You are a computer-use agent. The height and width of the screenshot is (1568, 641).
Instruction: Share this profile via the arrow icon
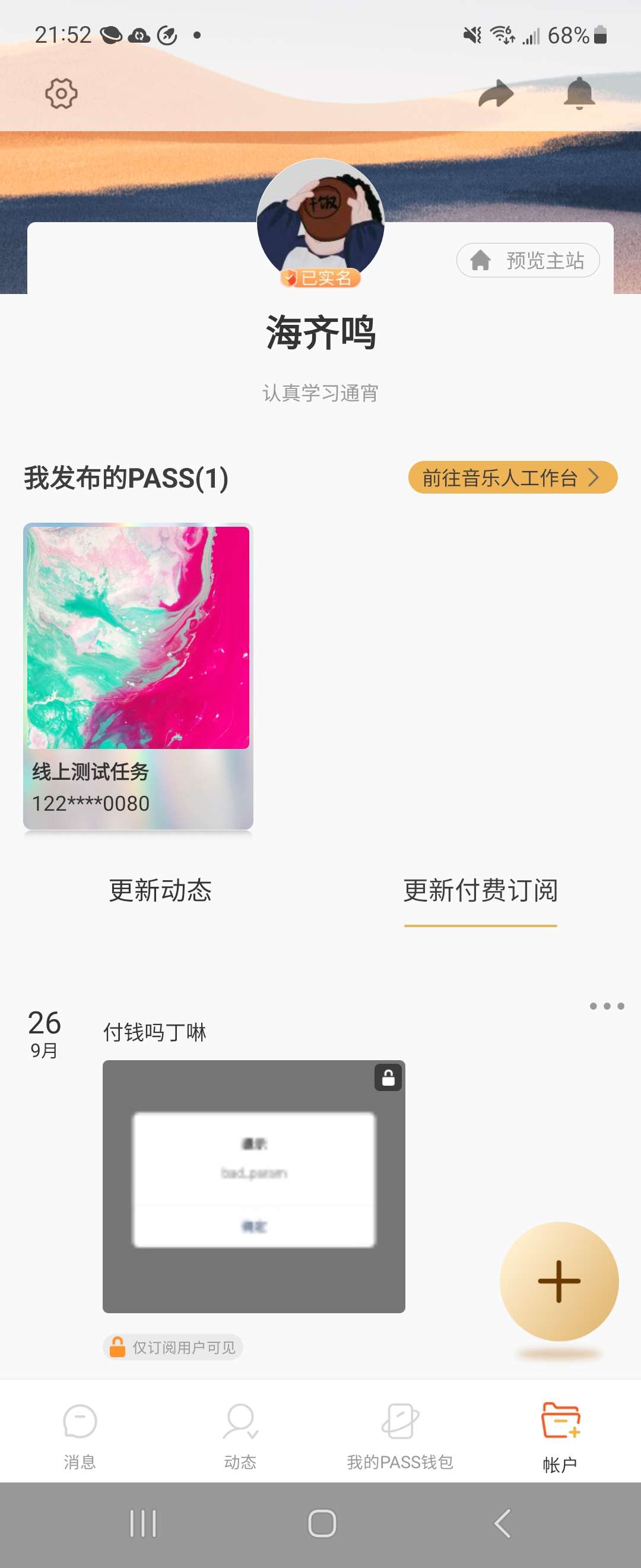point(496,94)
